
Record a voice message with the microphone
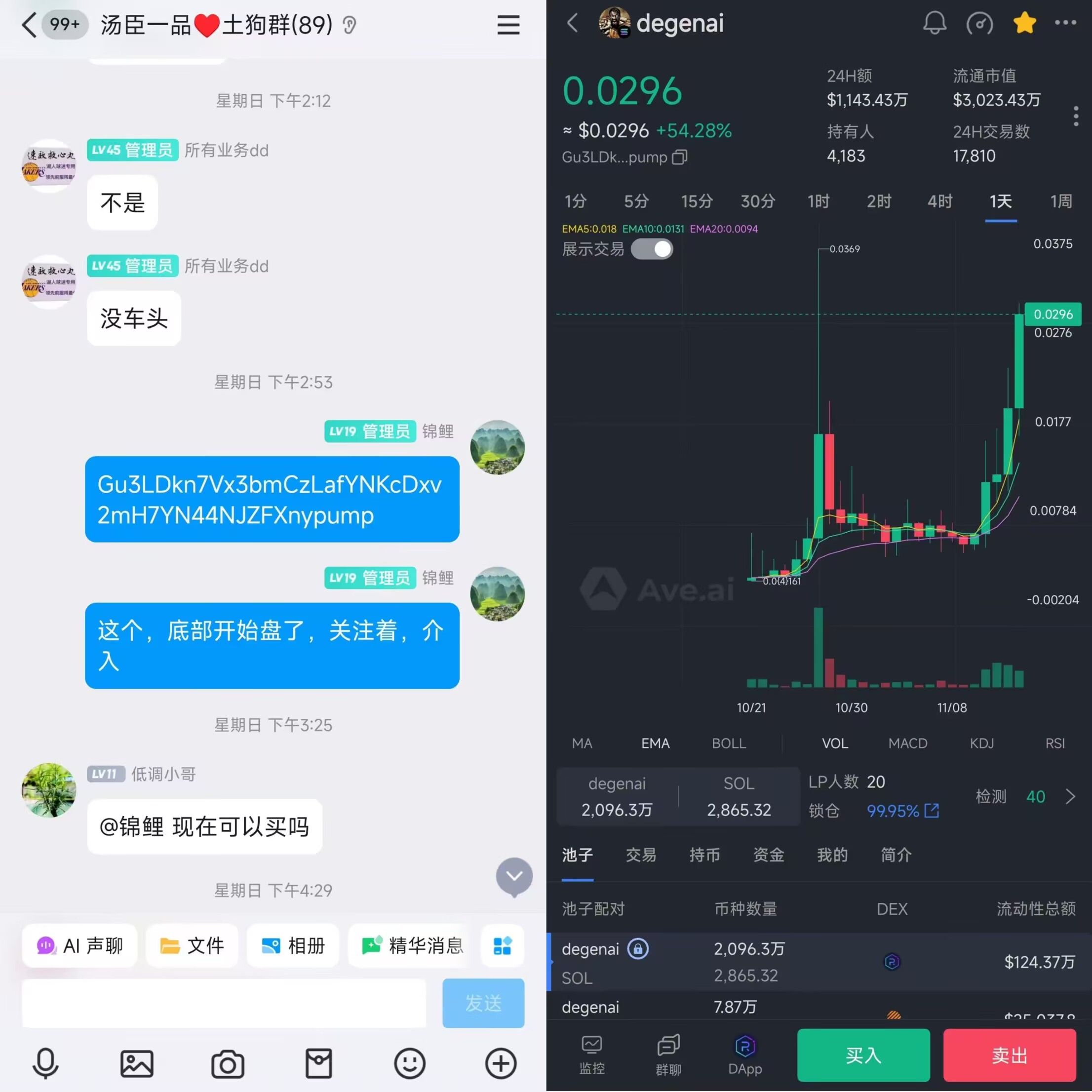[x=46, y=1064]
